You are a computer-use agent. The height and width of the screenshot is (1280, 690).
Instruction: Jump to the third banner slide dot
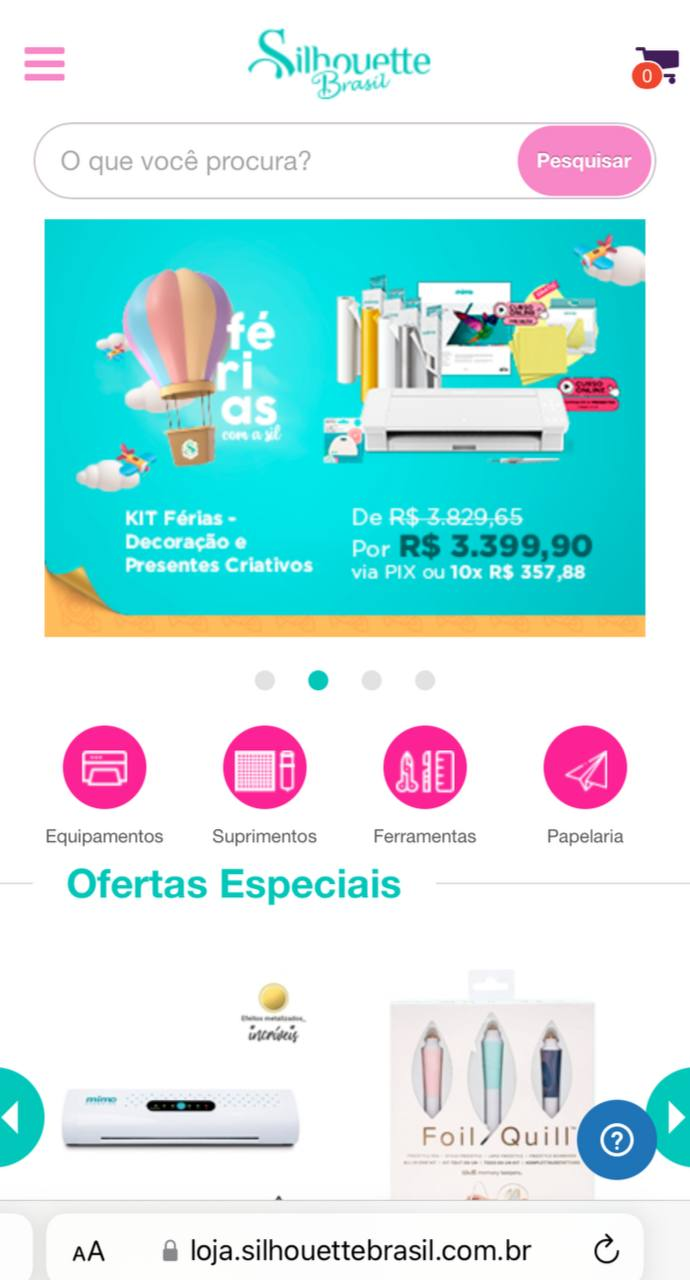[372, 680]
